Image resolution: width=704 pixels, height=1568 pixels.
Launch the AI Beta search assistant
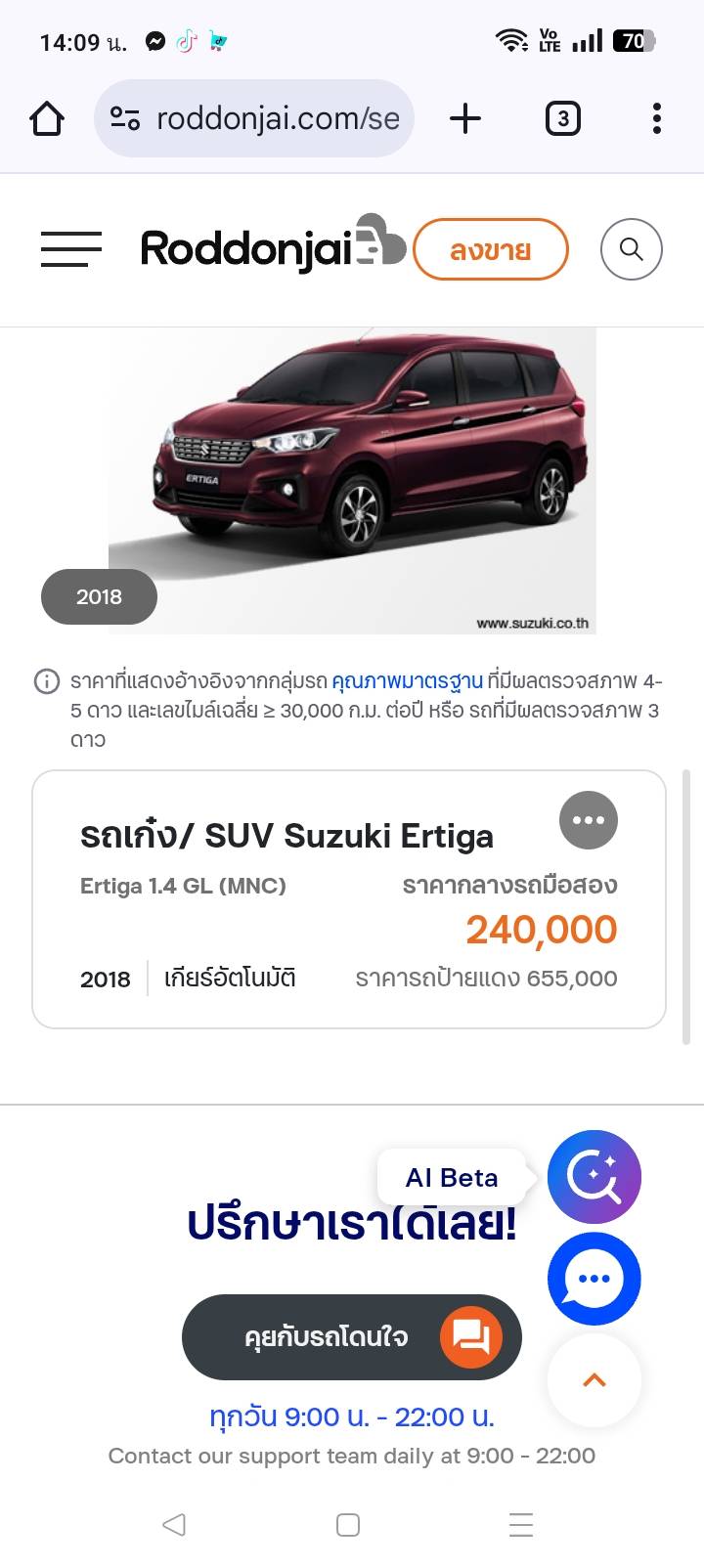point(594,1177)
